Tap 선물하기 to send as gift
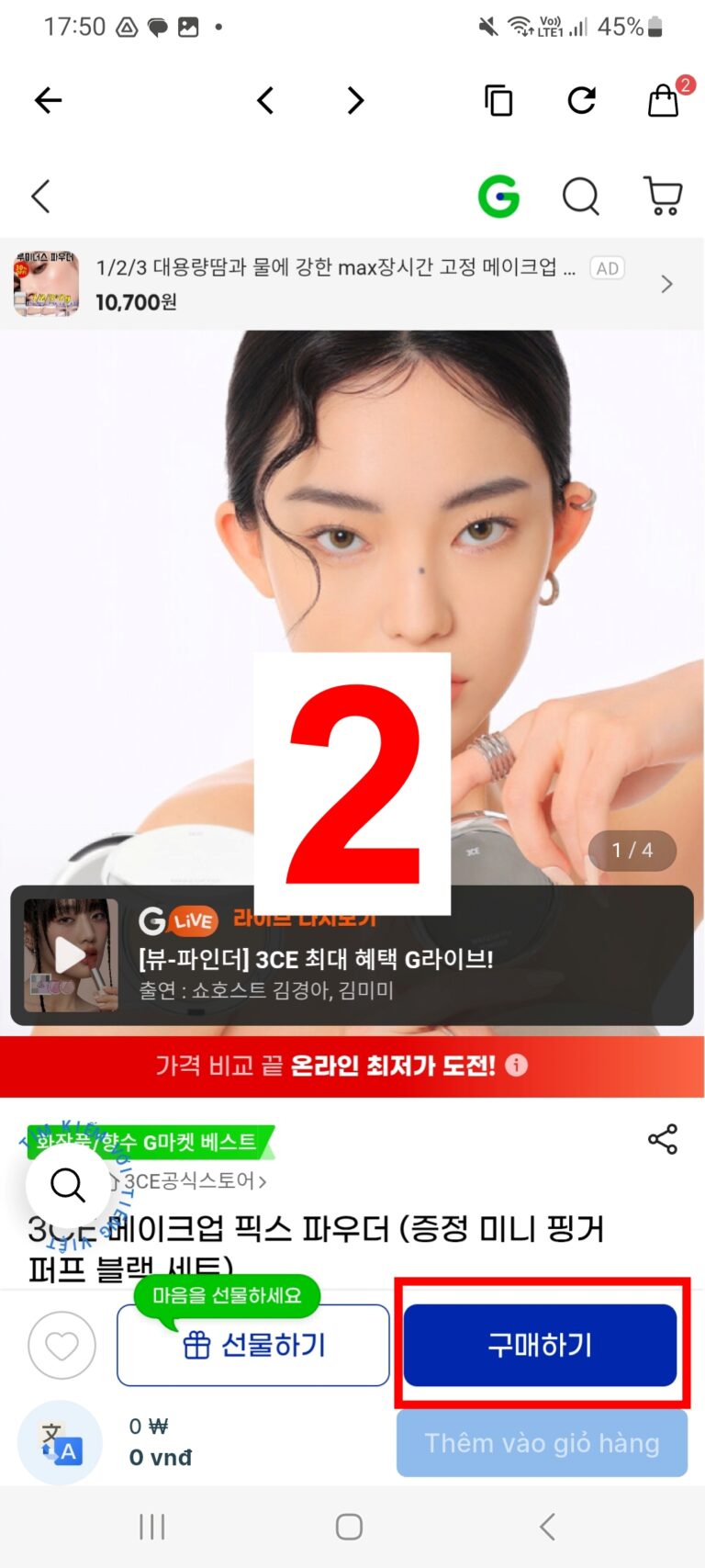Image resolution: width=705 pixels, height=1568 pixels. (x=253, y=1346)
